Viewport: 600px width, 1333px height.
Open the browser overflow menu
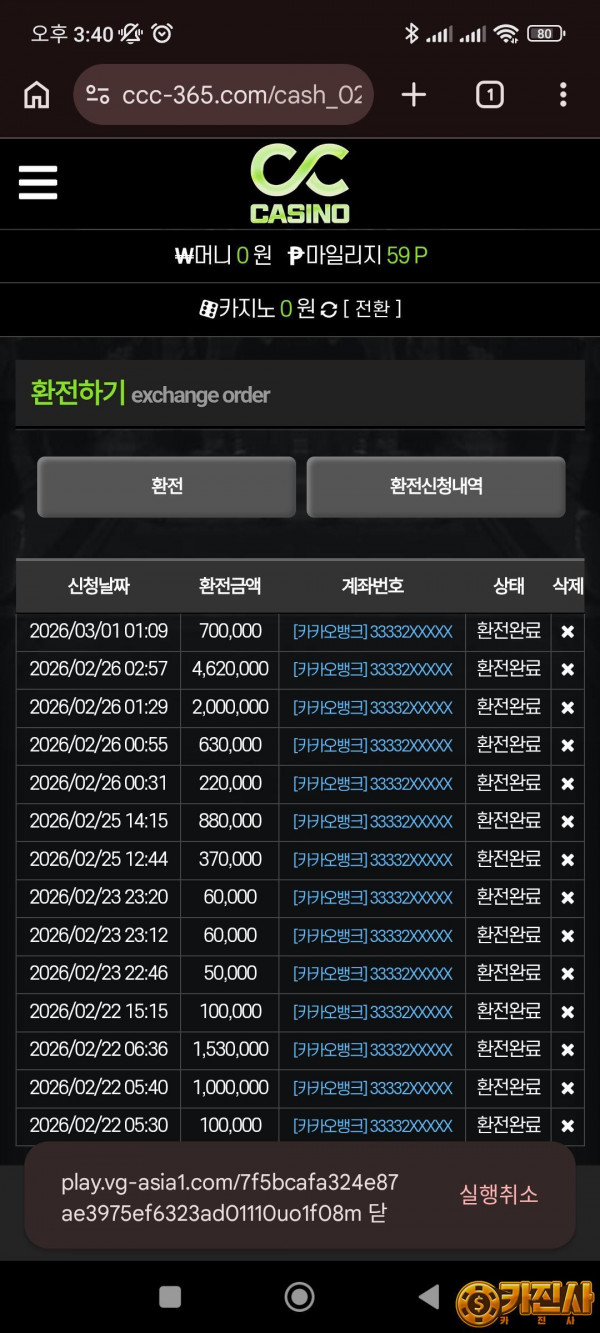tap(563, 95)
